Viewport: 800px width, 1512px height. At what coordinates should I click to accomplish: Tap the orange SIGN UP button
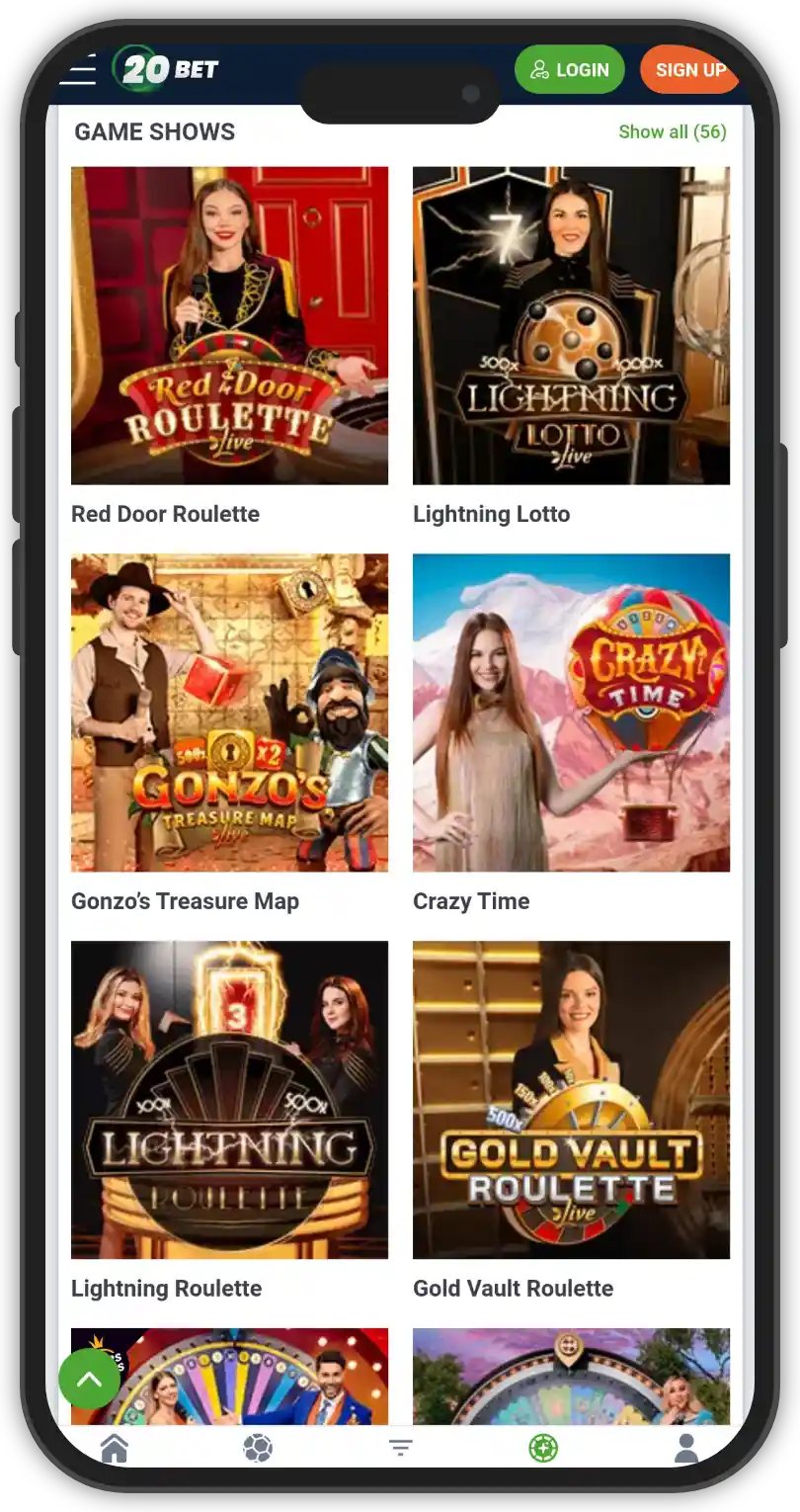tap(689, 70)
